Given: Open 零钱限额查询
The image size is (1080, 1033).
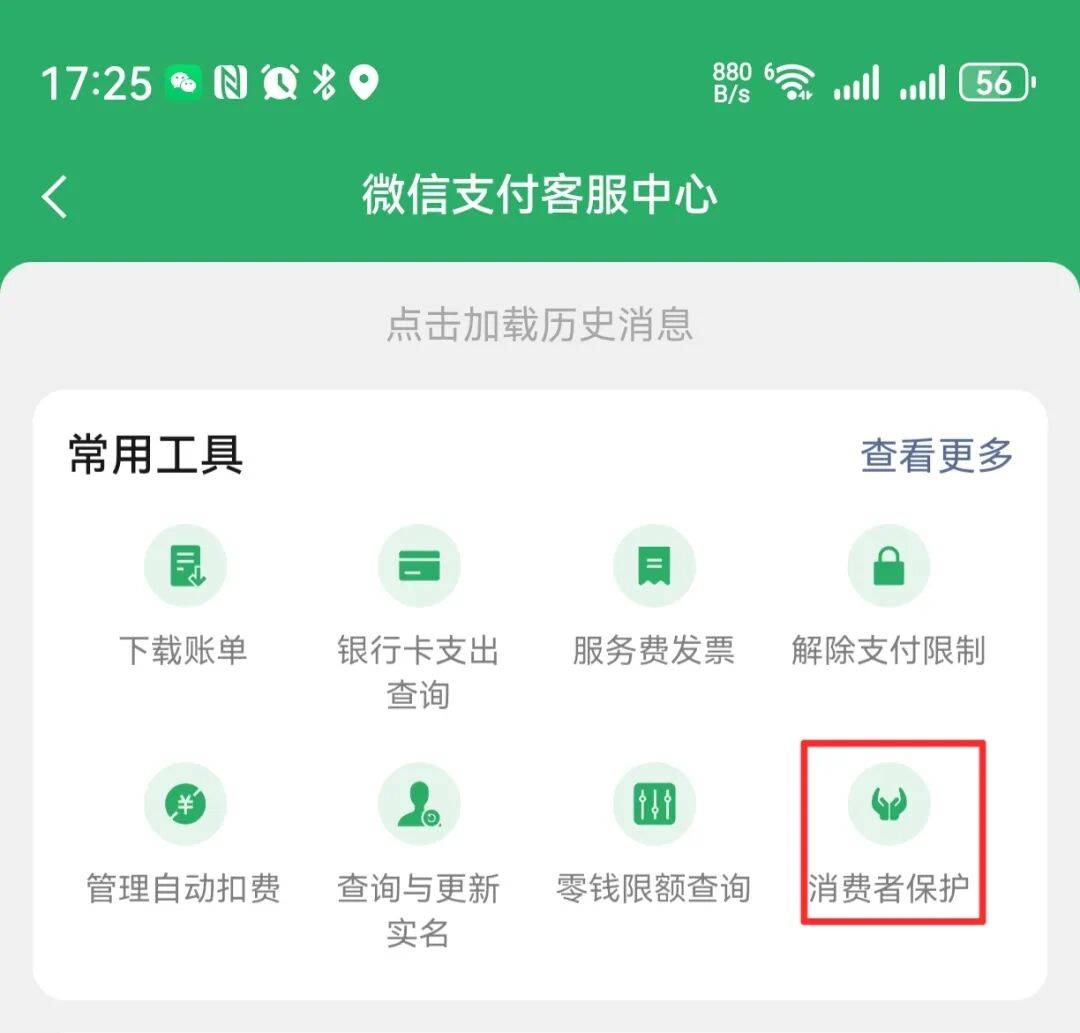Looking at the screenshot, I should (x=653, y=838).
